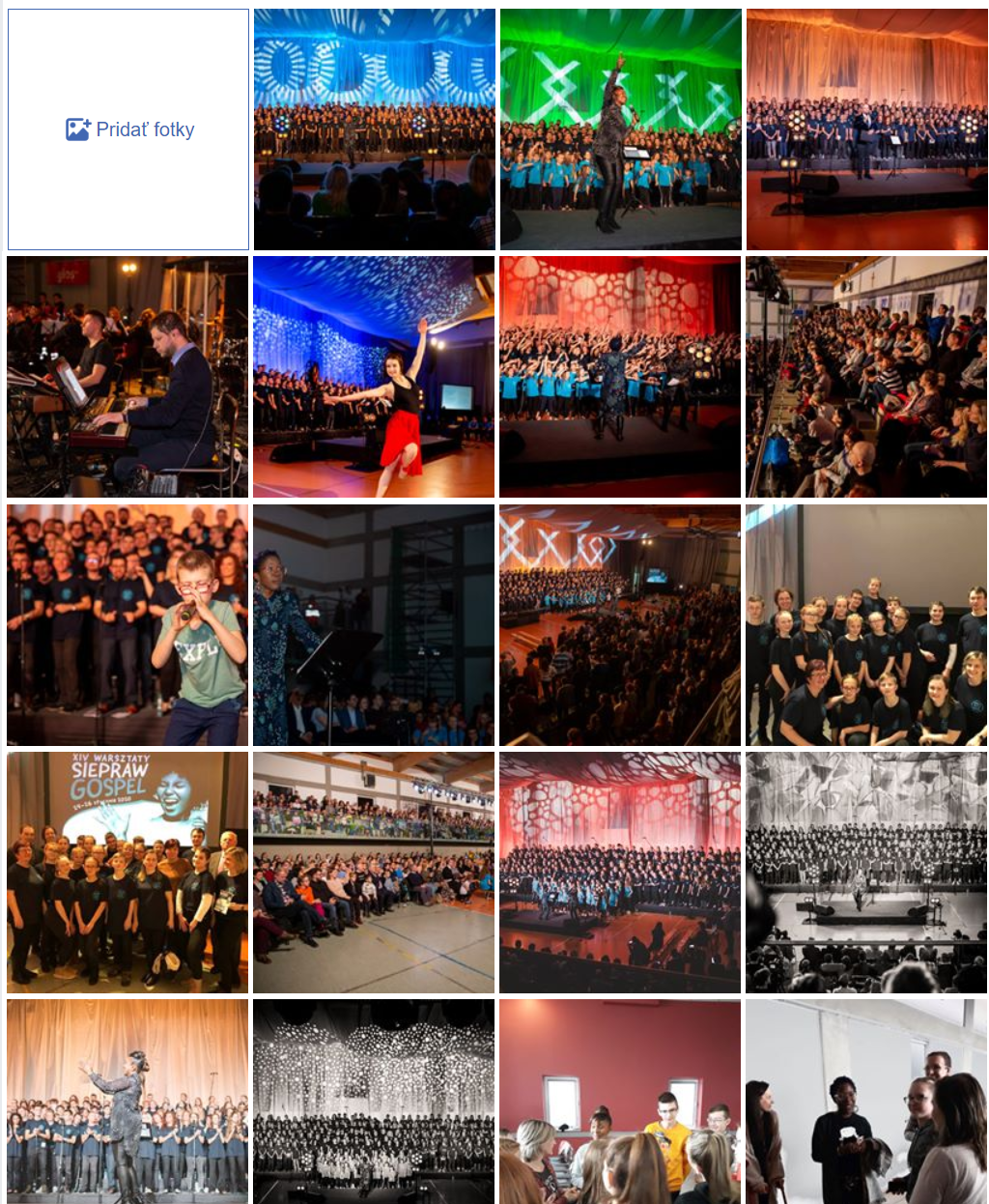Viewport: 989px width, 1204px height.
Task: View the photo of people in red room
Action: click(620, 1102)
